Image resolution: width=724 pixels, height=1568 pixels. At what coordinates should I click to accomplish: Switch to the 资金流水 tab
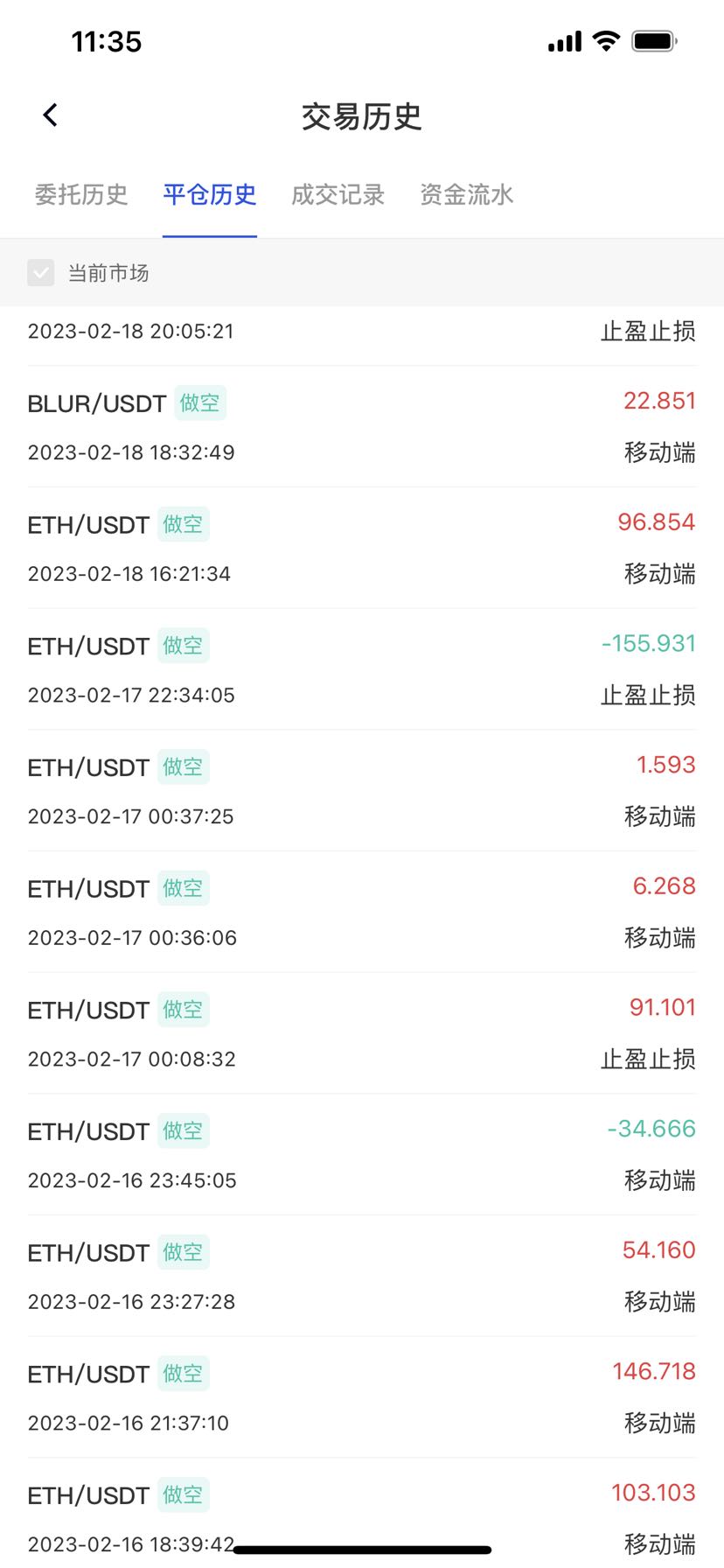tap(466, 194)
